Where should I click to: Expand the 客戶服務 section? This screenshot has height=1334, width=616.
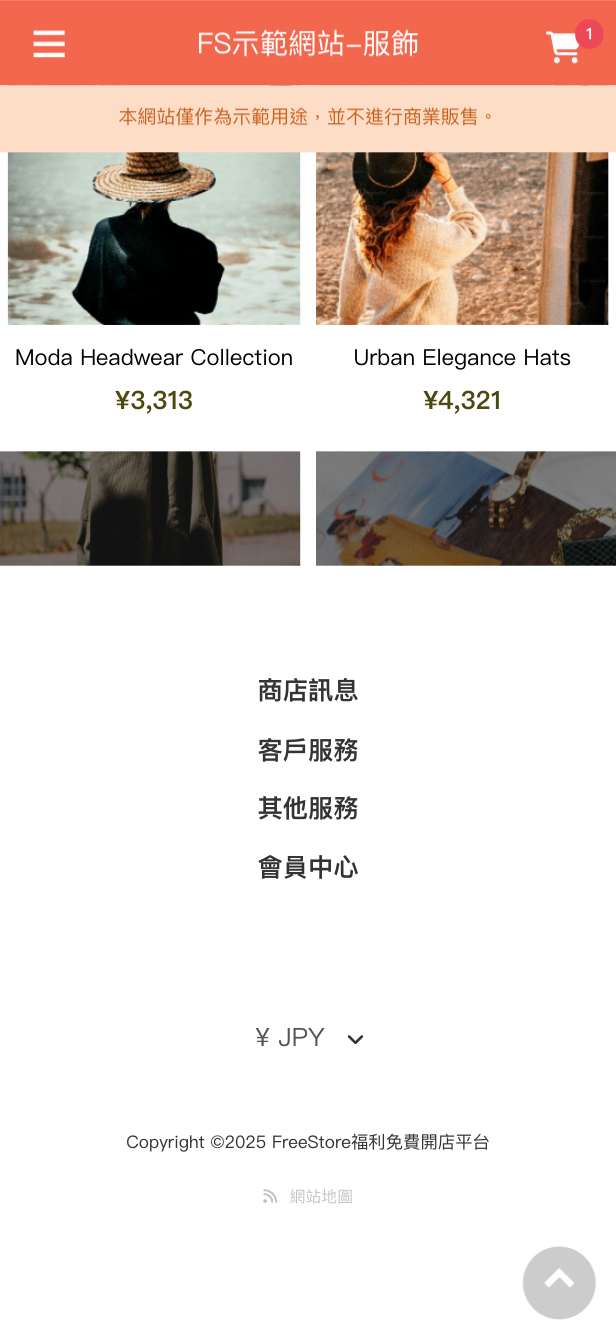coord(308,749)
